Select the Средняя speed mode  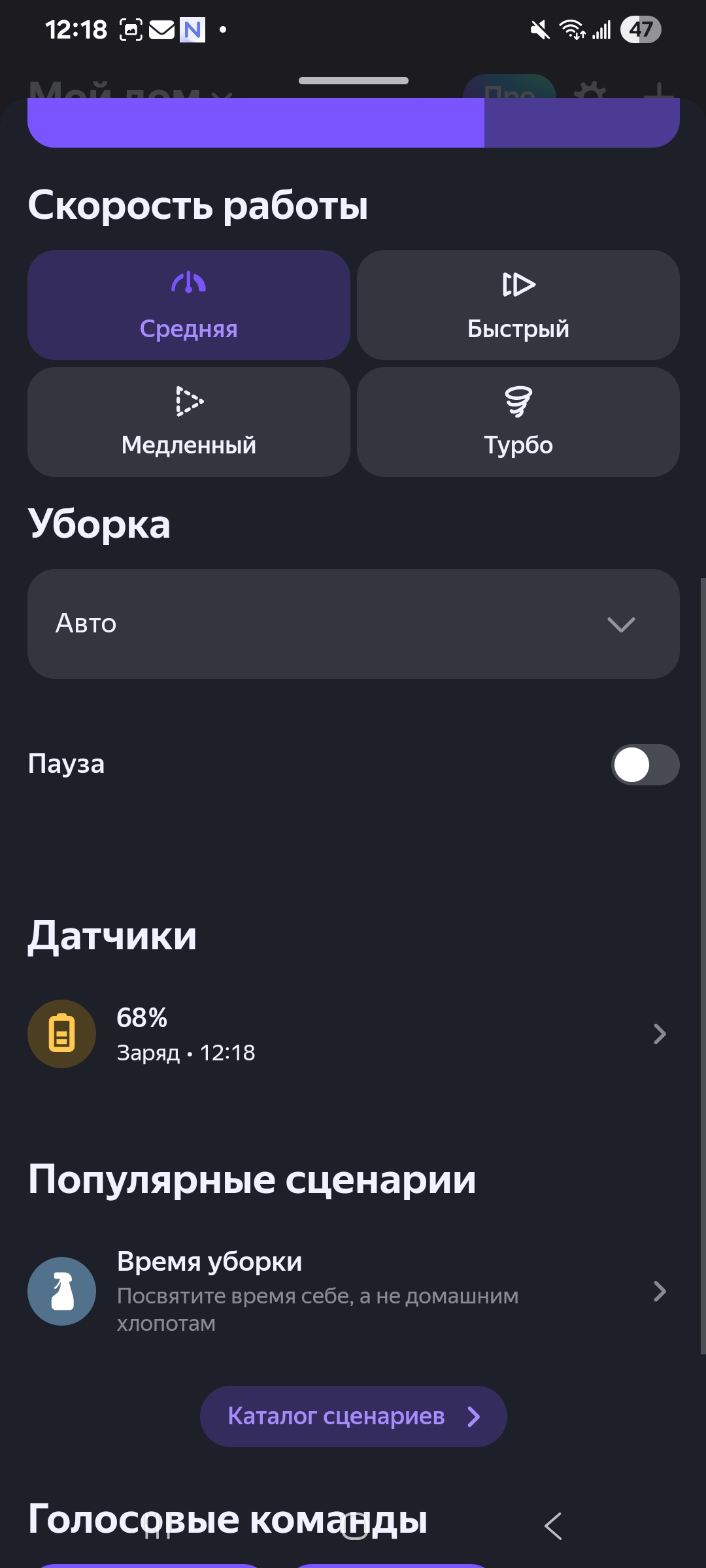click(188, 305)
